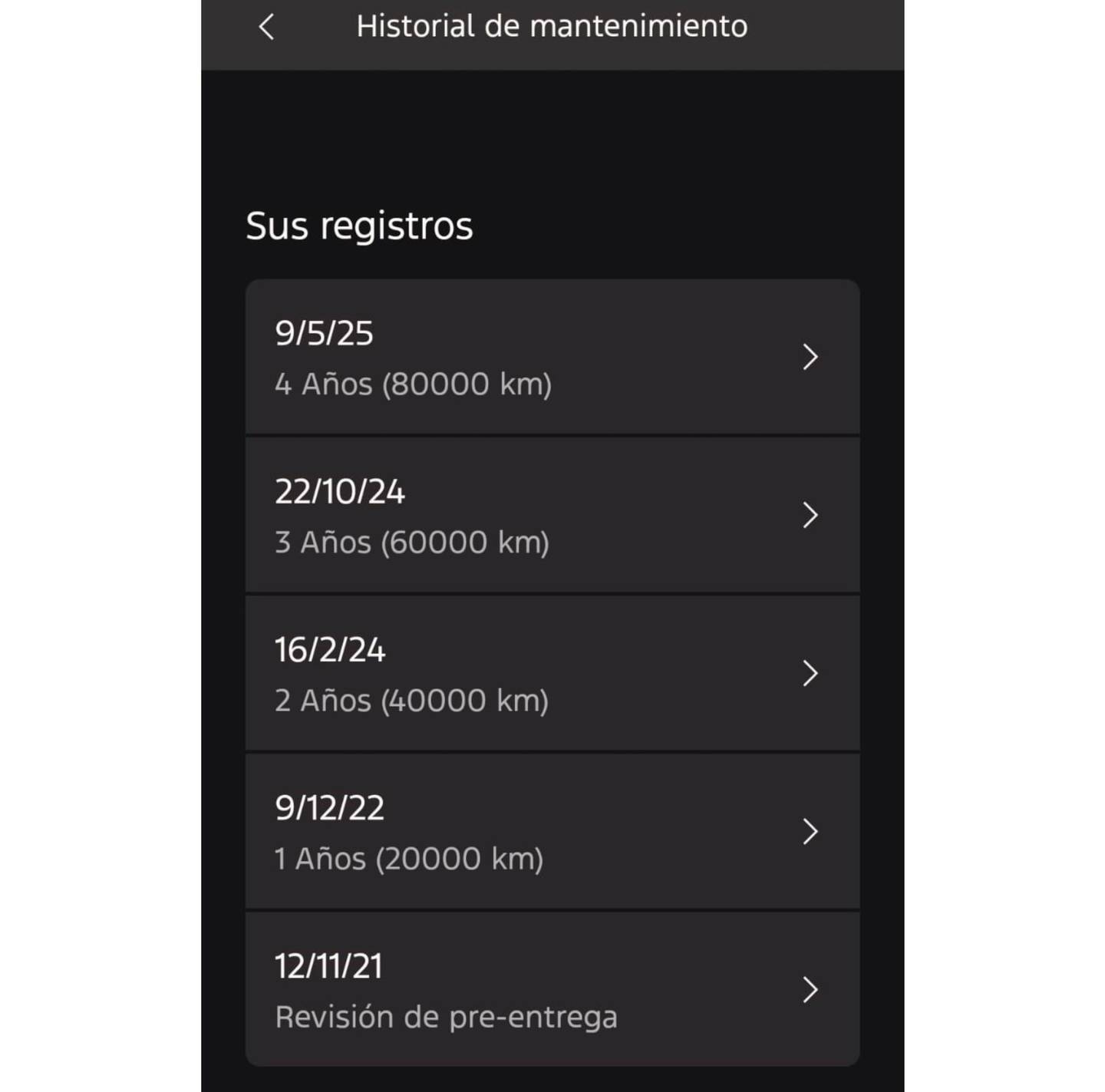This screenshot has width=1105, height=1092.
Task: Go back from Historial de mantenimiento
Action: pos(266,28)
